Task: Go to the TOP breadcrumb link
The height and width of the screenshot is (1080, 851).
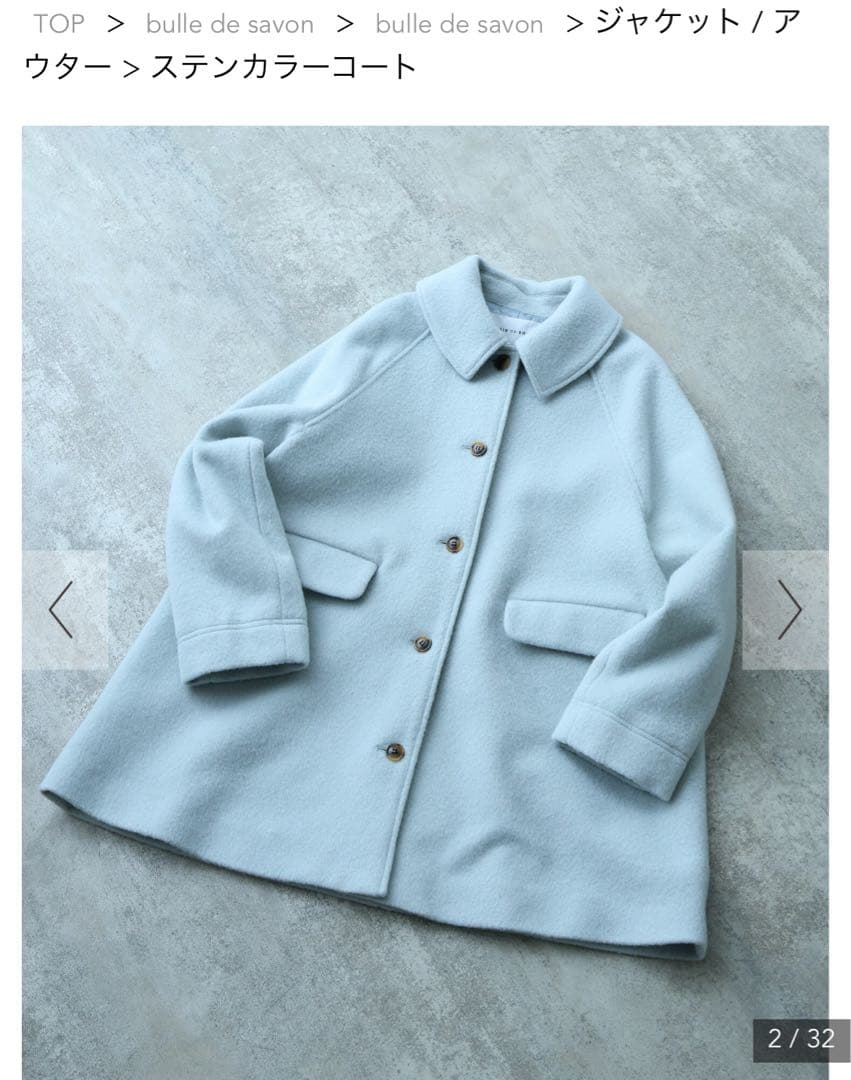Action: coord(59,24)
